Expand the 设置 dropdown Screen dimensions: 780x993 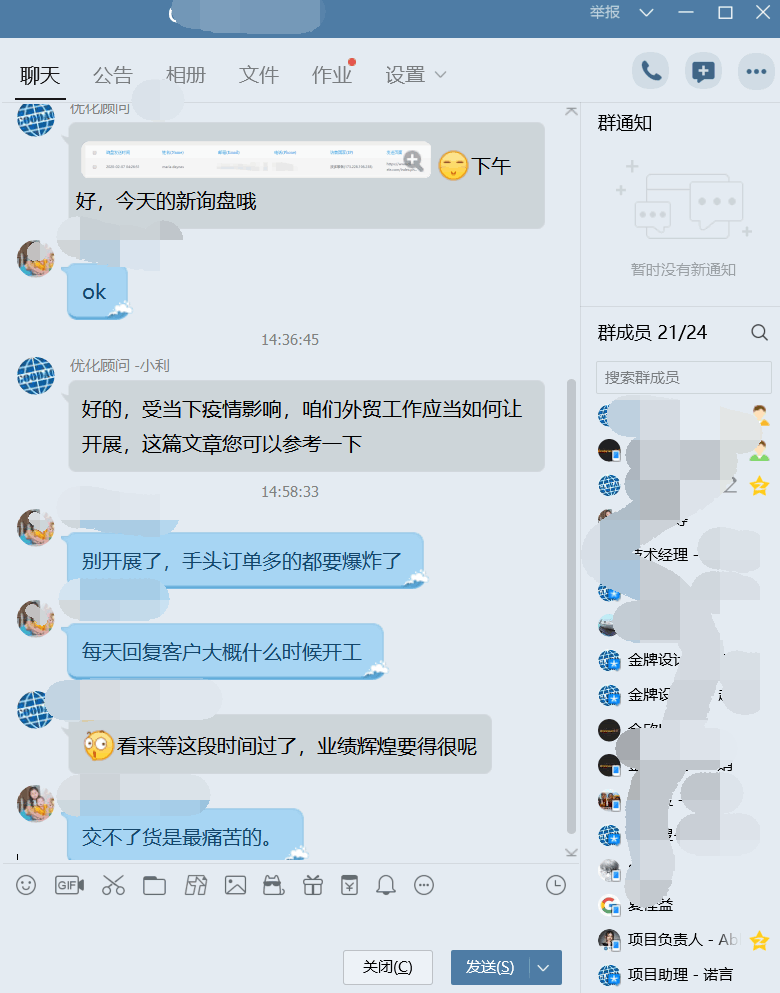point(415,75)
